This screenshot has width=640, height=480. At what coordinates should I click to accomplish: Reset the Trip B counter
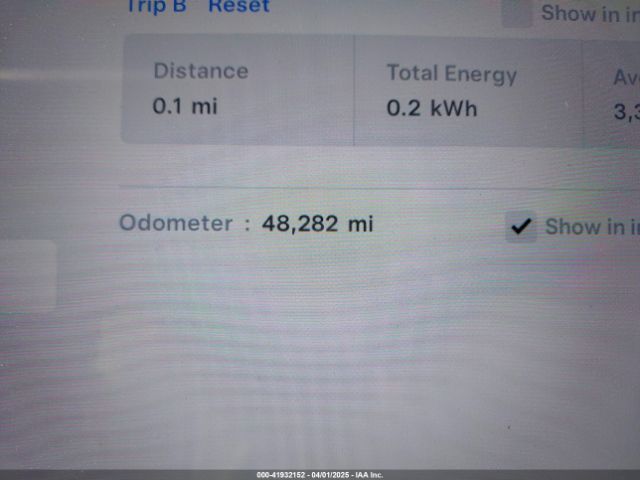point(239,6)
